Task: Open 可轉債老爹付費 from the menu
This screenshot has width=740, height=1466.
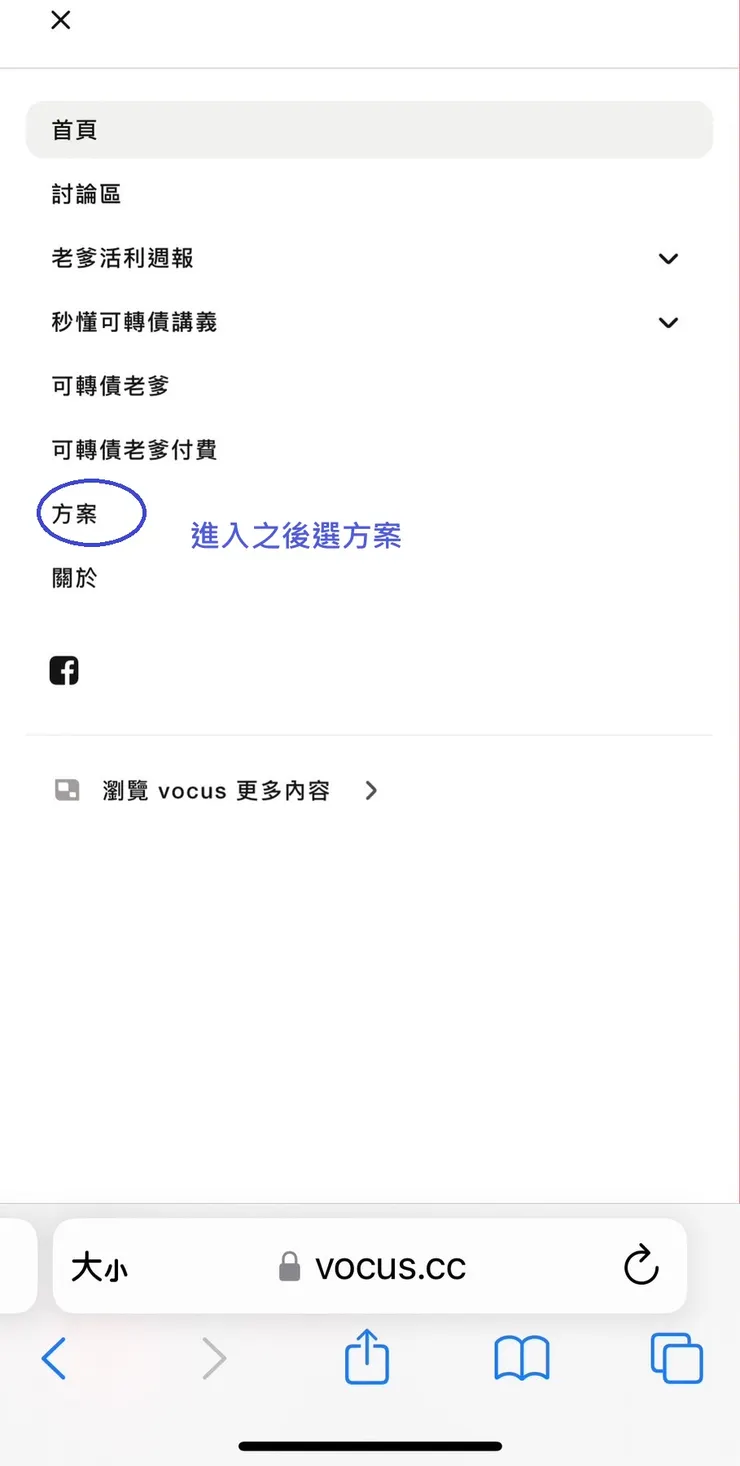Action: pyautogui.click(x=134, y=450)
